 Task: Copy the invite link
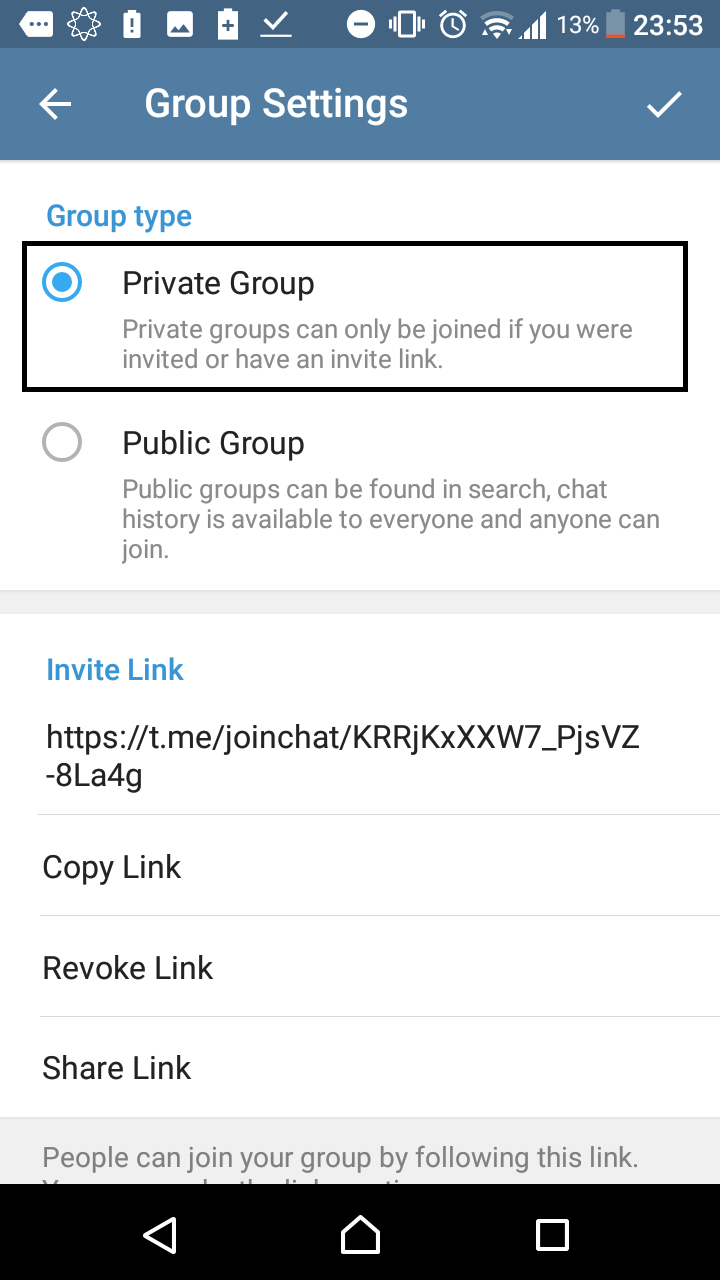(360, 867)
